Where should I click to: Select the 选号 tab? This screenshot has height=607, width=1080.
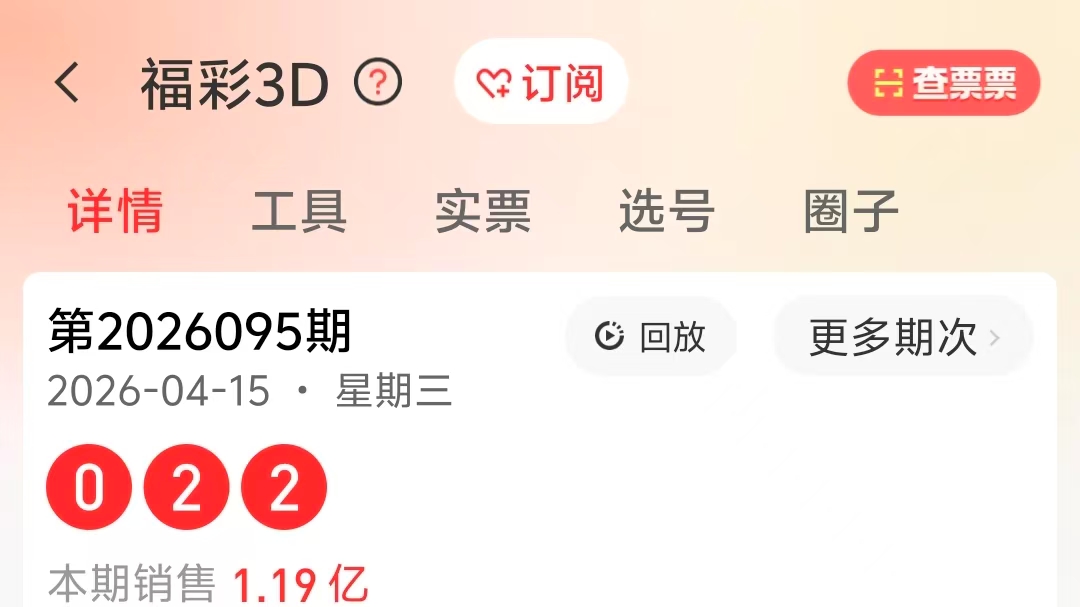click(667, 211)
